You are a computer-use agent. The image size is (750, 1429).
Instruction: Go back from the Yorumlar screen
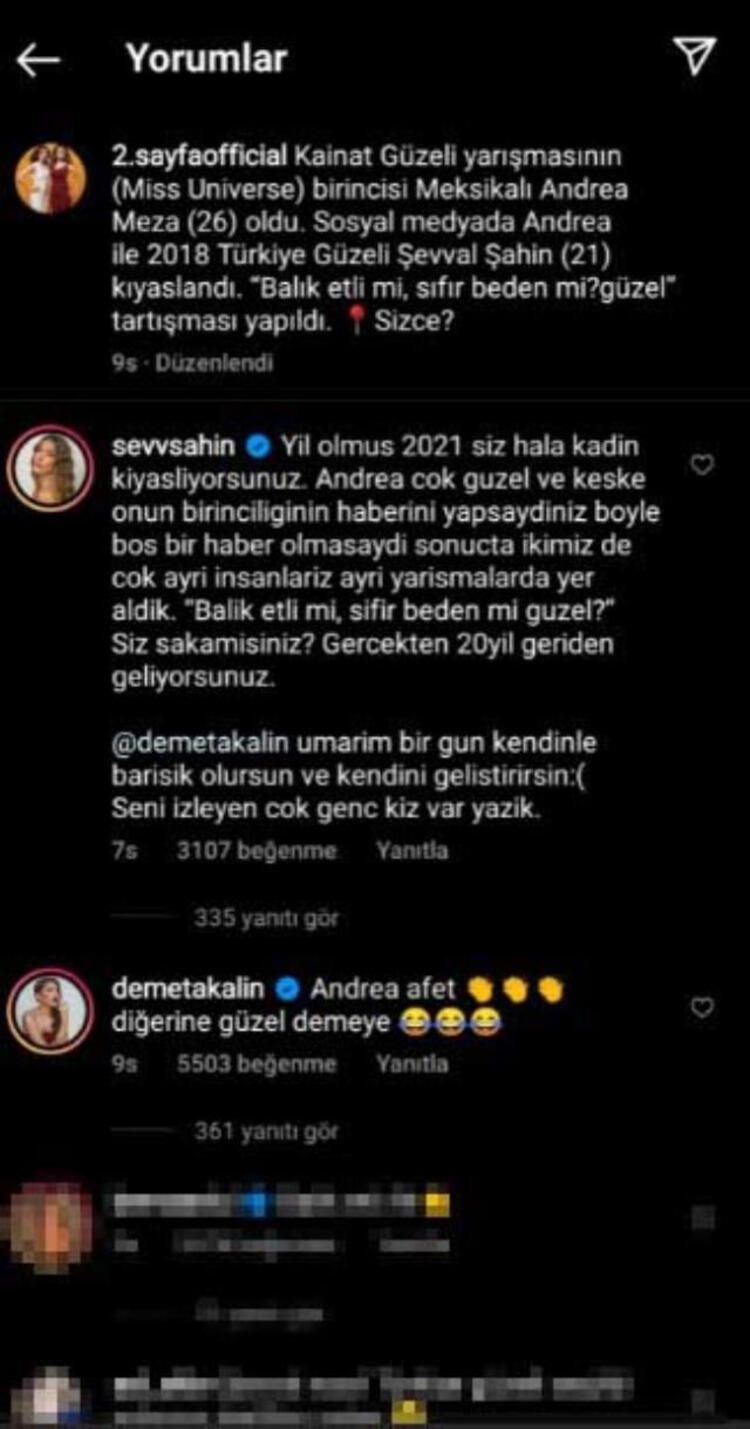click(x=39, y=60)
